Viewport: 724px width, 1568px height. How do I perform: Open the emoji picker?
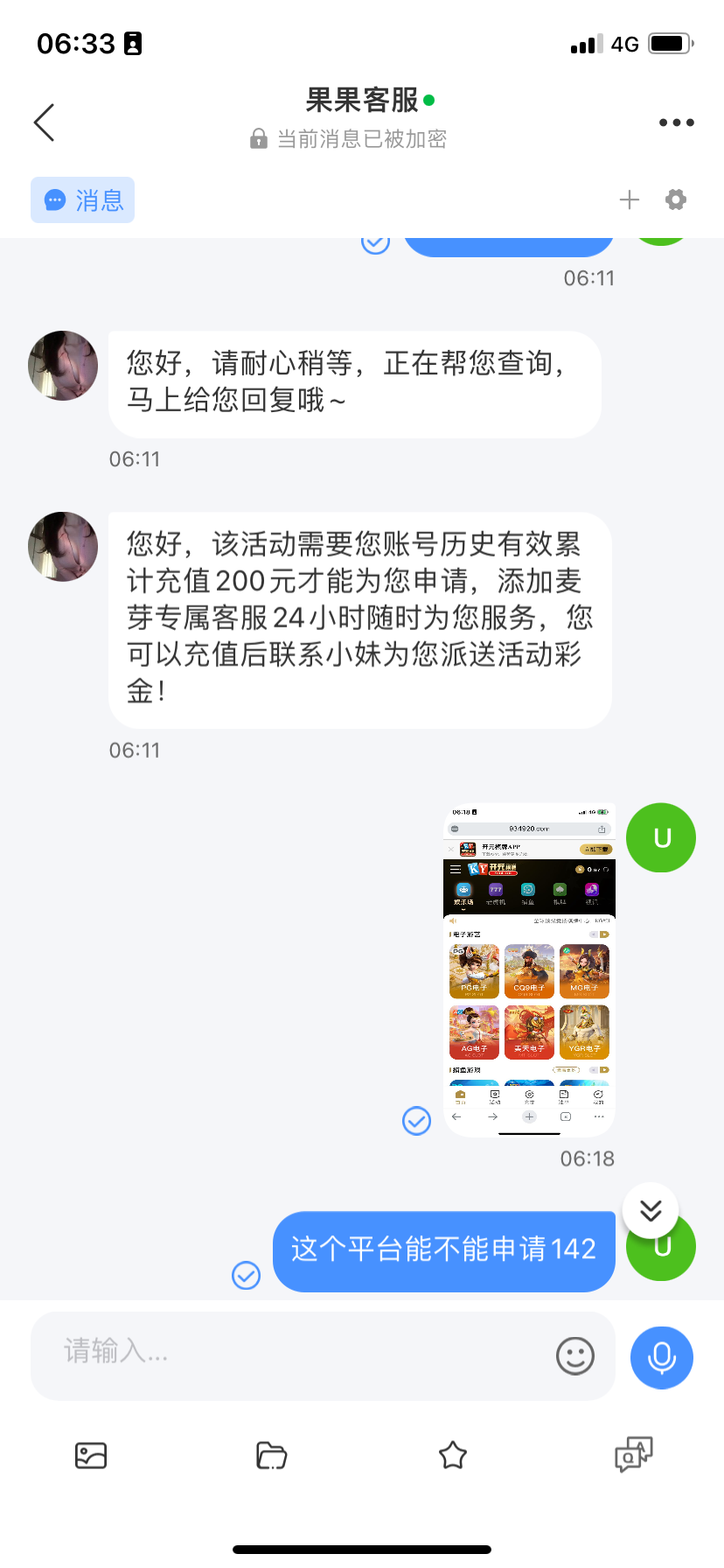(x=575, y=1356)
